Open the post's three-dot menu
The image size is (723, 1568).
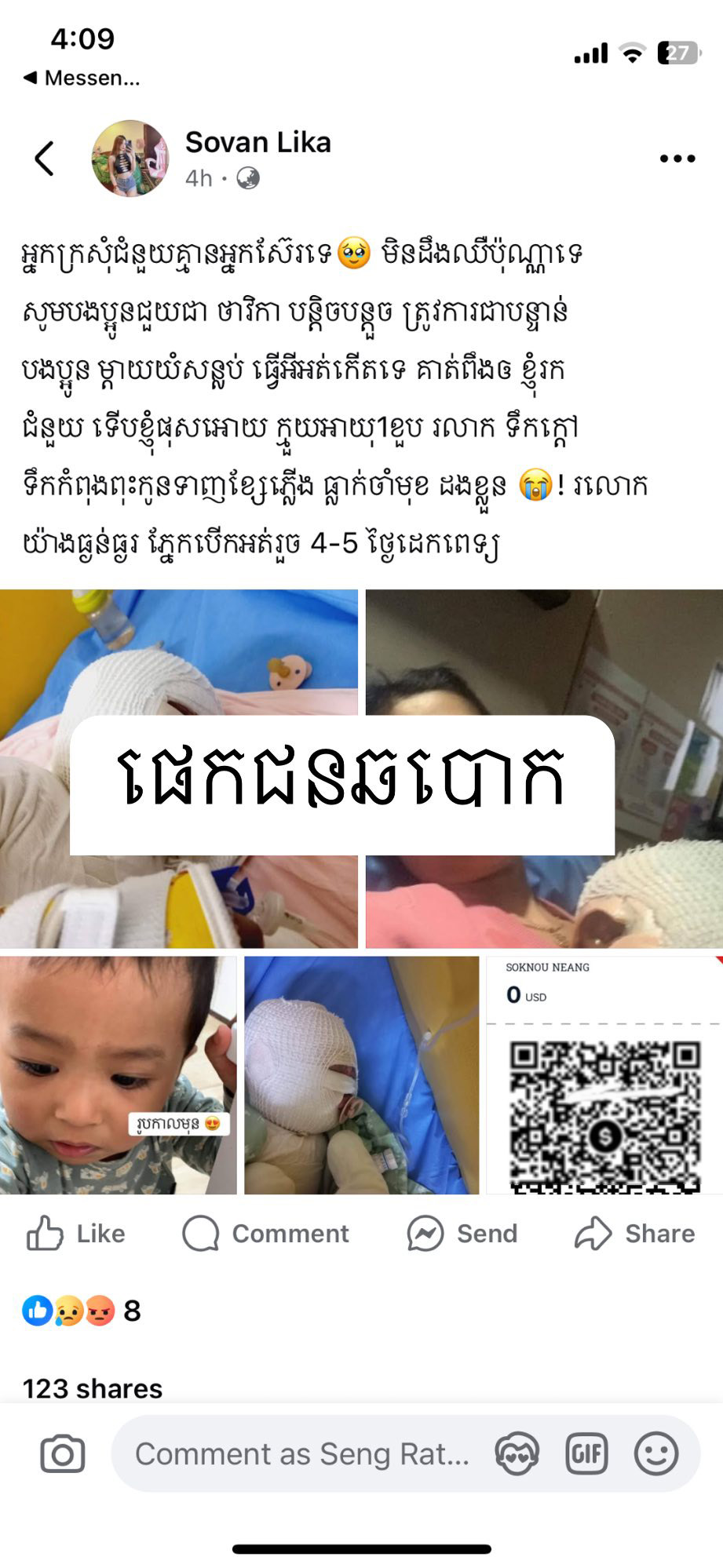(677, 159)
